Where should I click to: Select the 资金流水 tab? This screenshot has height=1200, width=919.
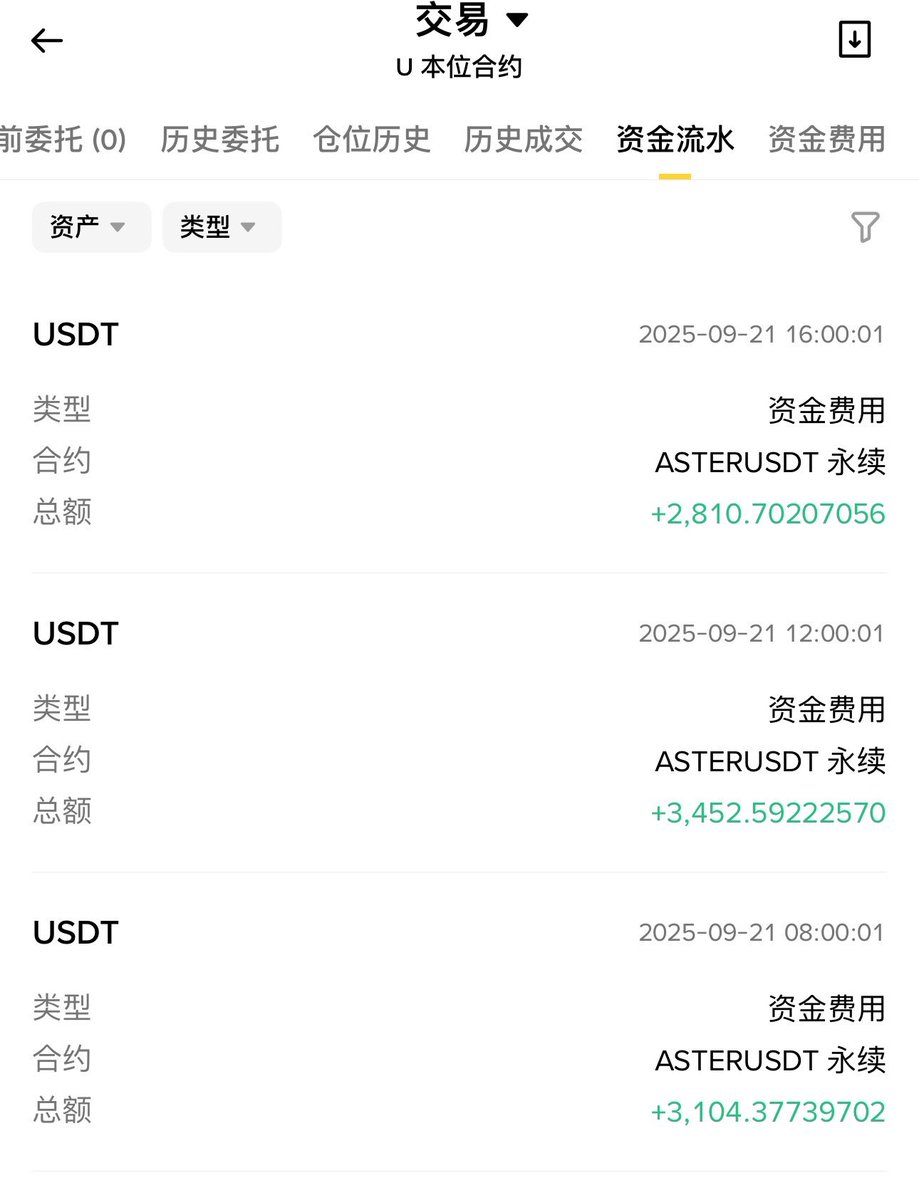675,139
